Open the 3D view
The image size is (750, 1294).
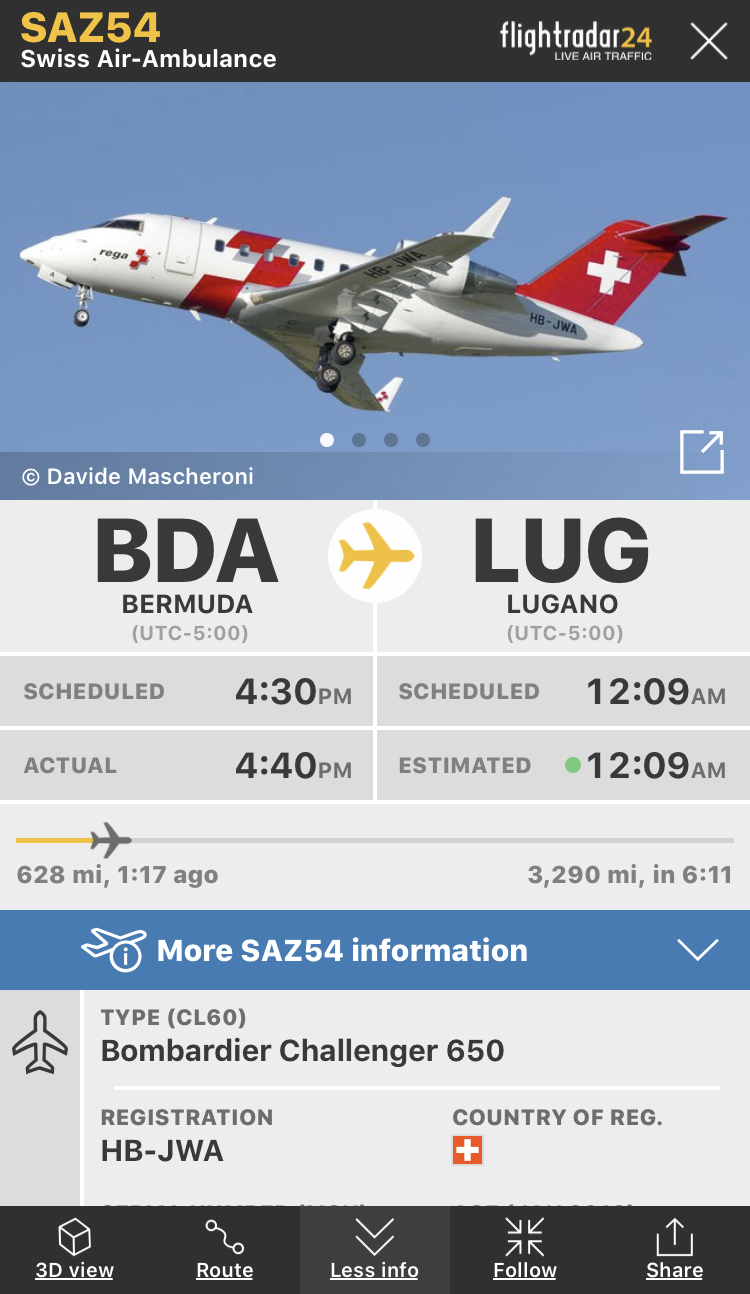(75, 1250)
